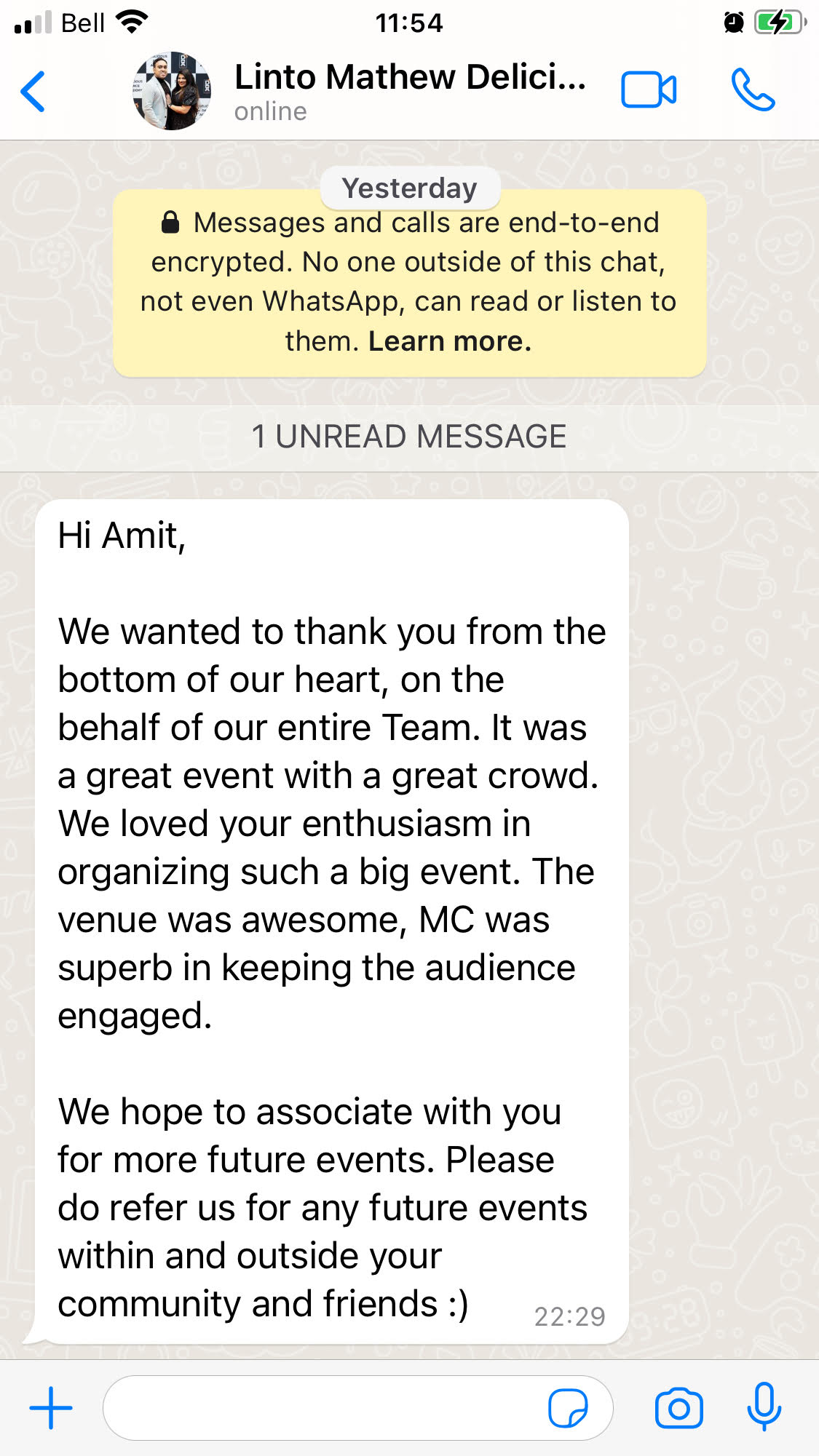Go back to the chats list
The image size is (819, 1456).
(33, 92)
